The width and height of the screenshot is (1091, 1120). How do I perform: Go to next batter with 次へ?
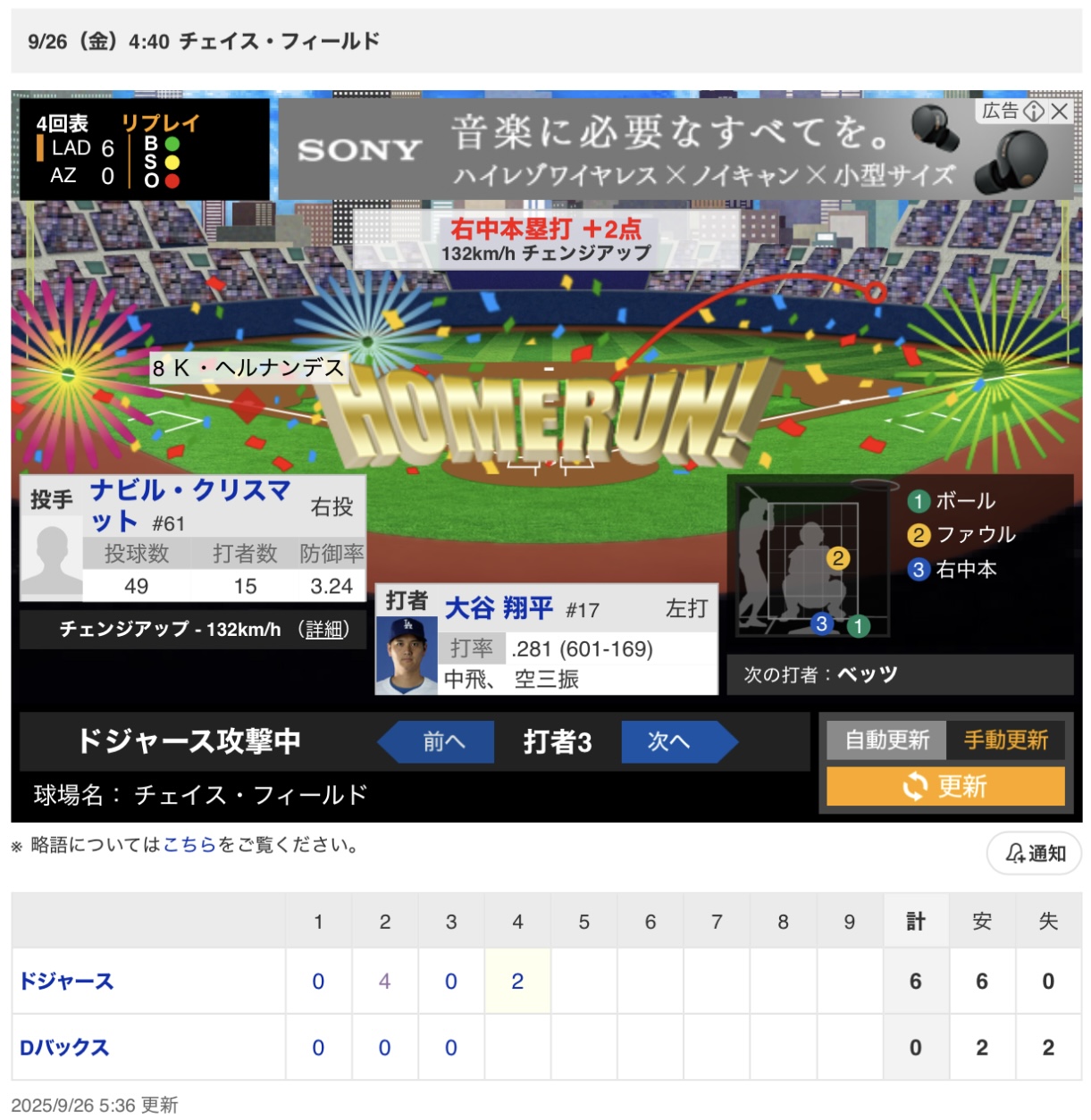click(672, 741)
